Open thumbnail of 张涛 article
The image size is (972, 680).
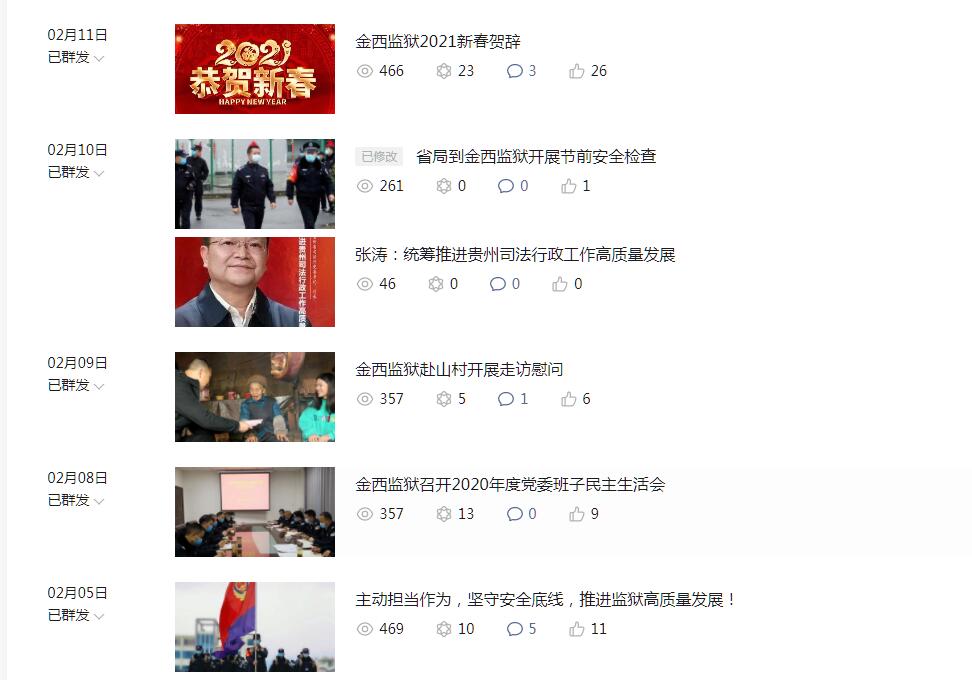pos(254,282)
